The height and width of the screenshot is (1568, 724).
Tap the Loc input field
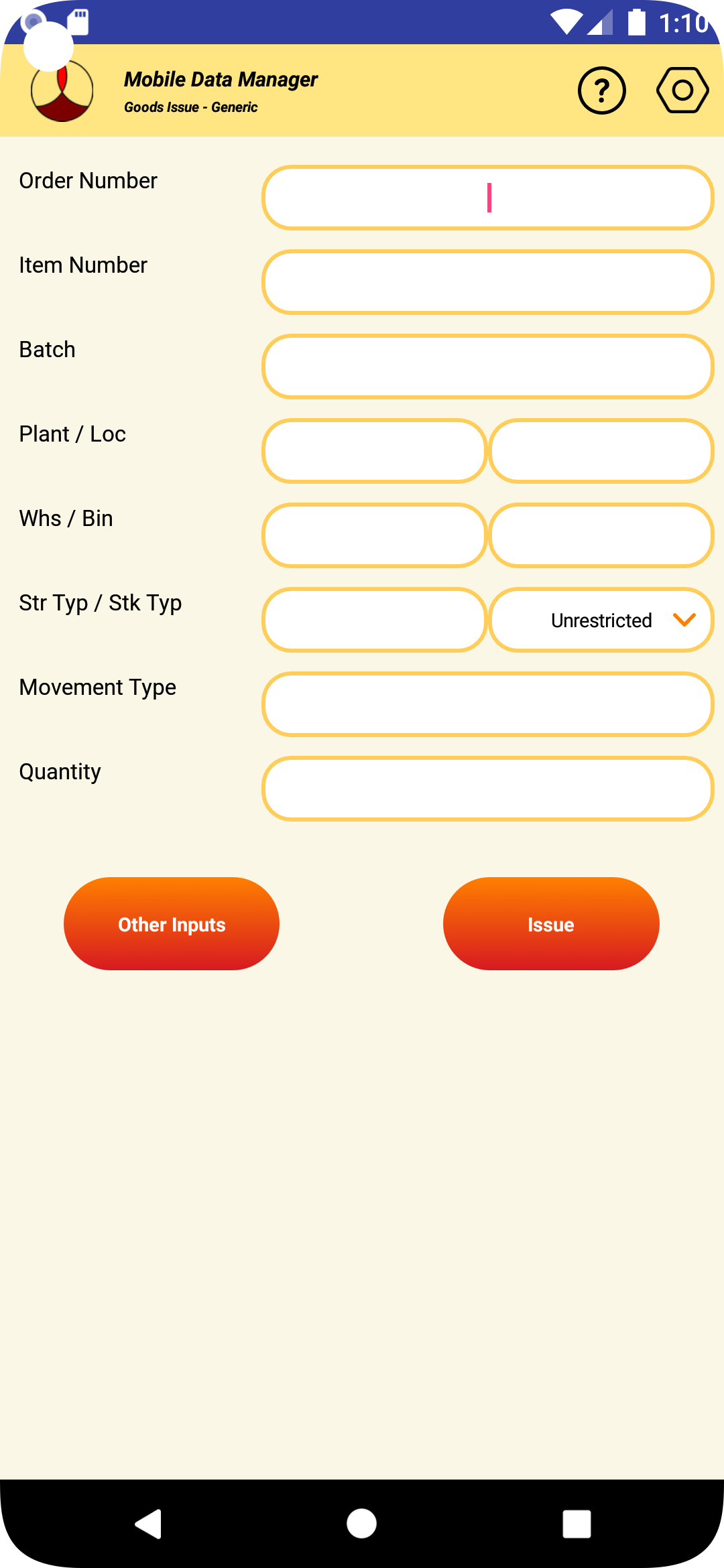[x=601, y=451]
